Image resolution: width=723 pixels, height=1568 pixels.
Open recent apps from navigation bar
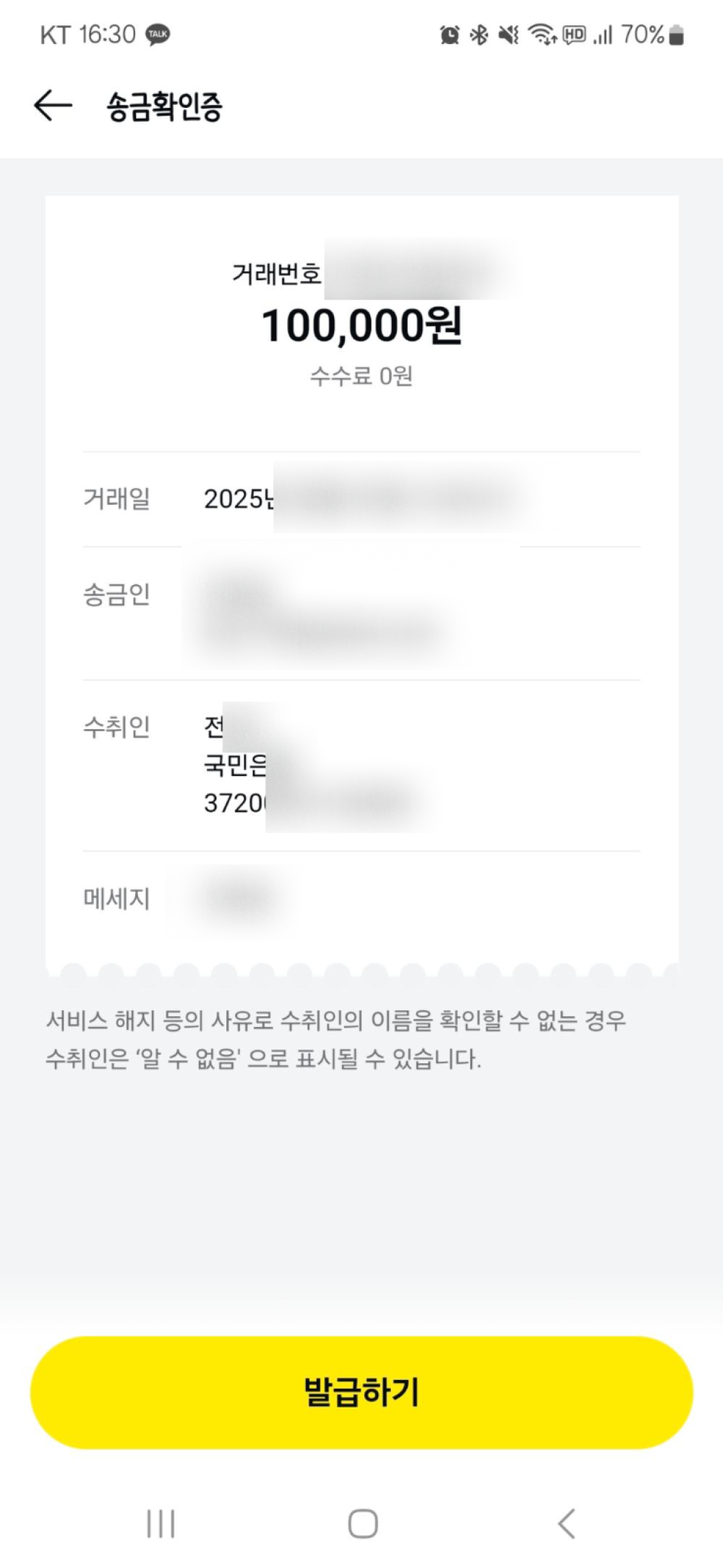(x=161, y=1523)
